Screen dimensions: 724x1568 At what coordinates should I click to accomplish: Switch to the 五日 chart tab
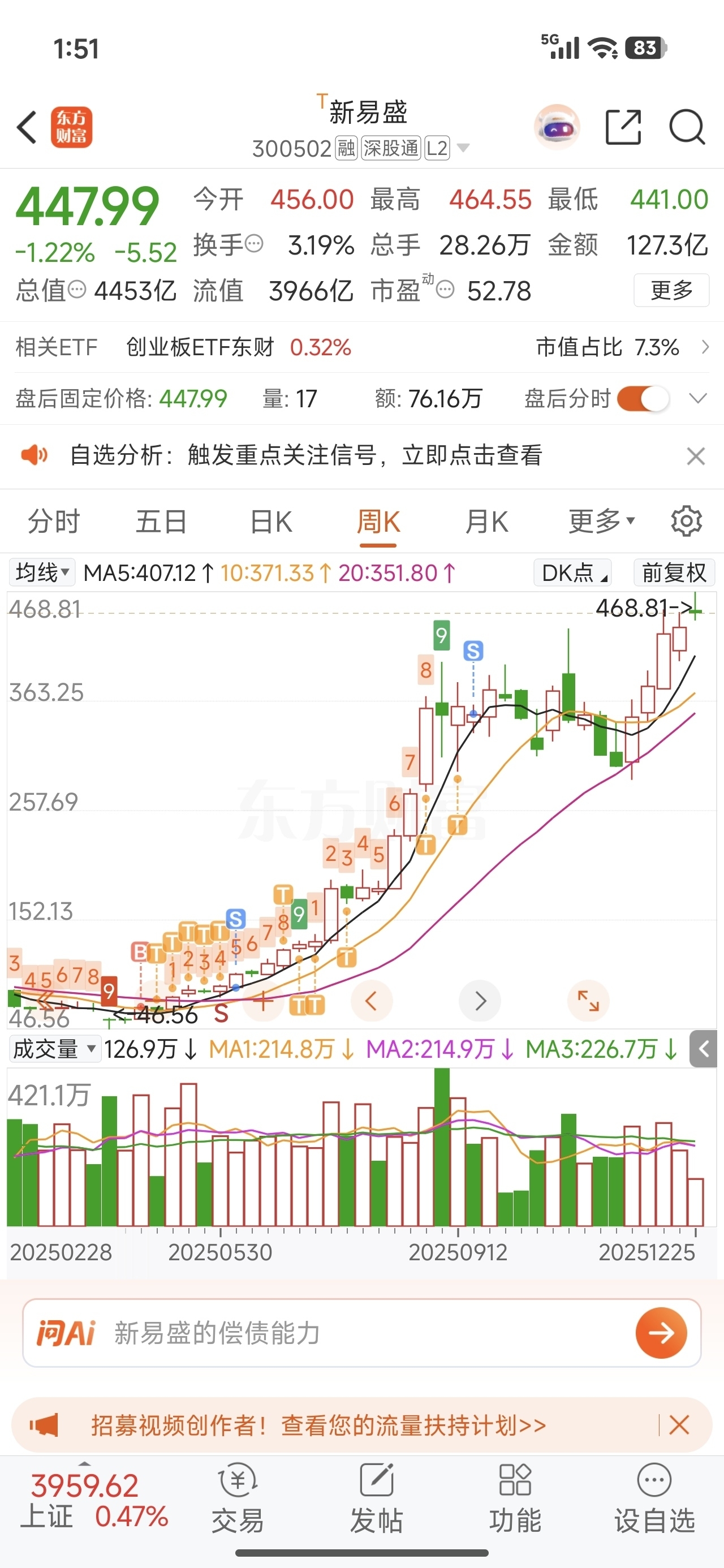point(161,522)
